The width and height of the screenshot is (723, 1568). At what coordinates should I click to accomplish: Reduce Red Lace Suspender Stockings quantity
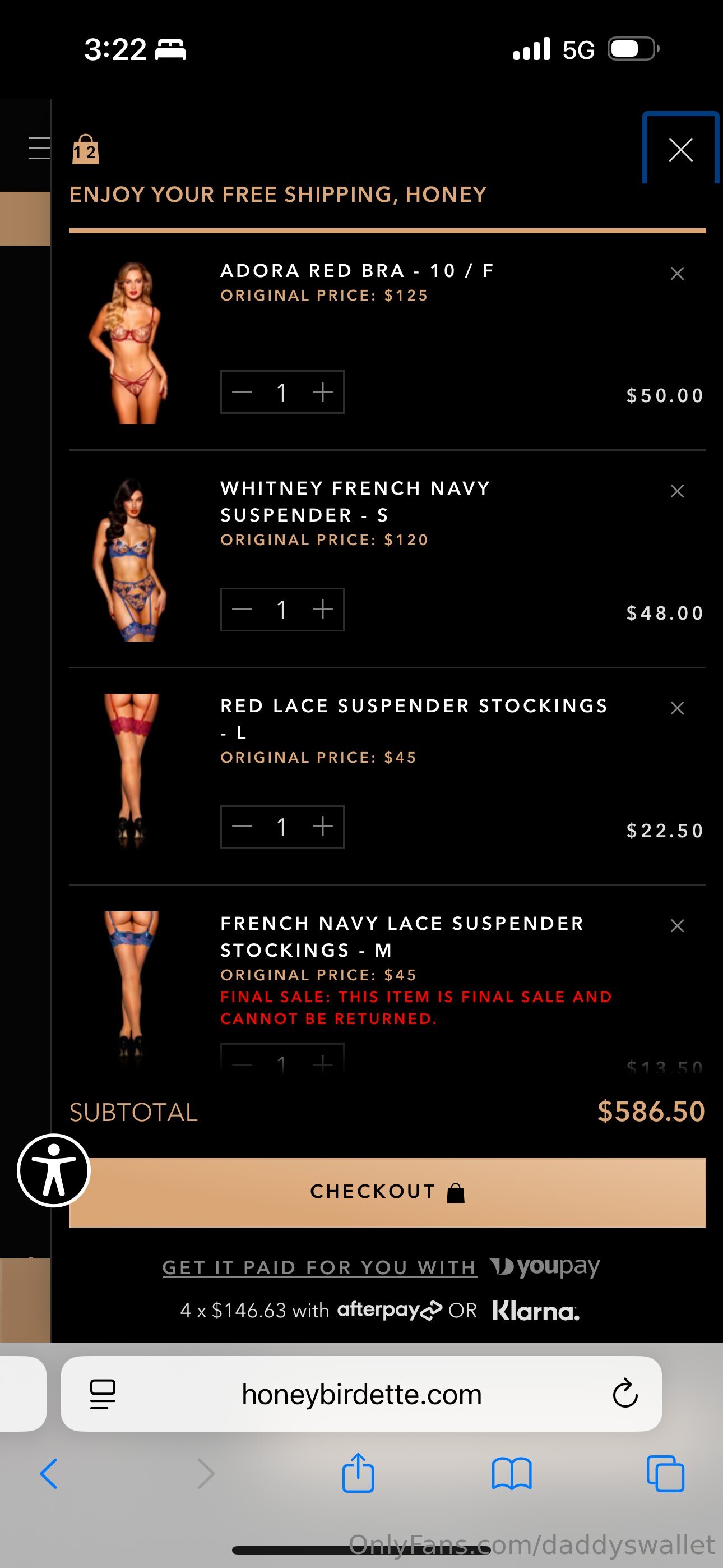242,827
